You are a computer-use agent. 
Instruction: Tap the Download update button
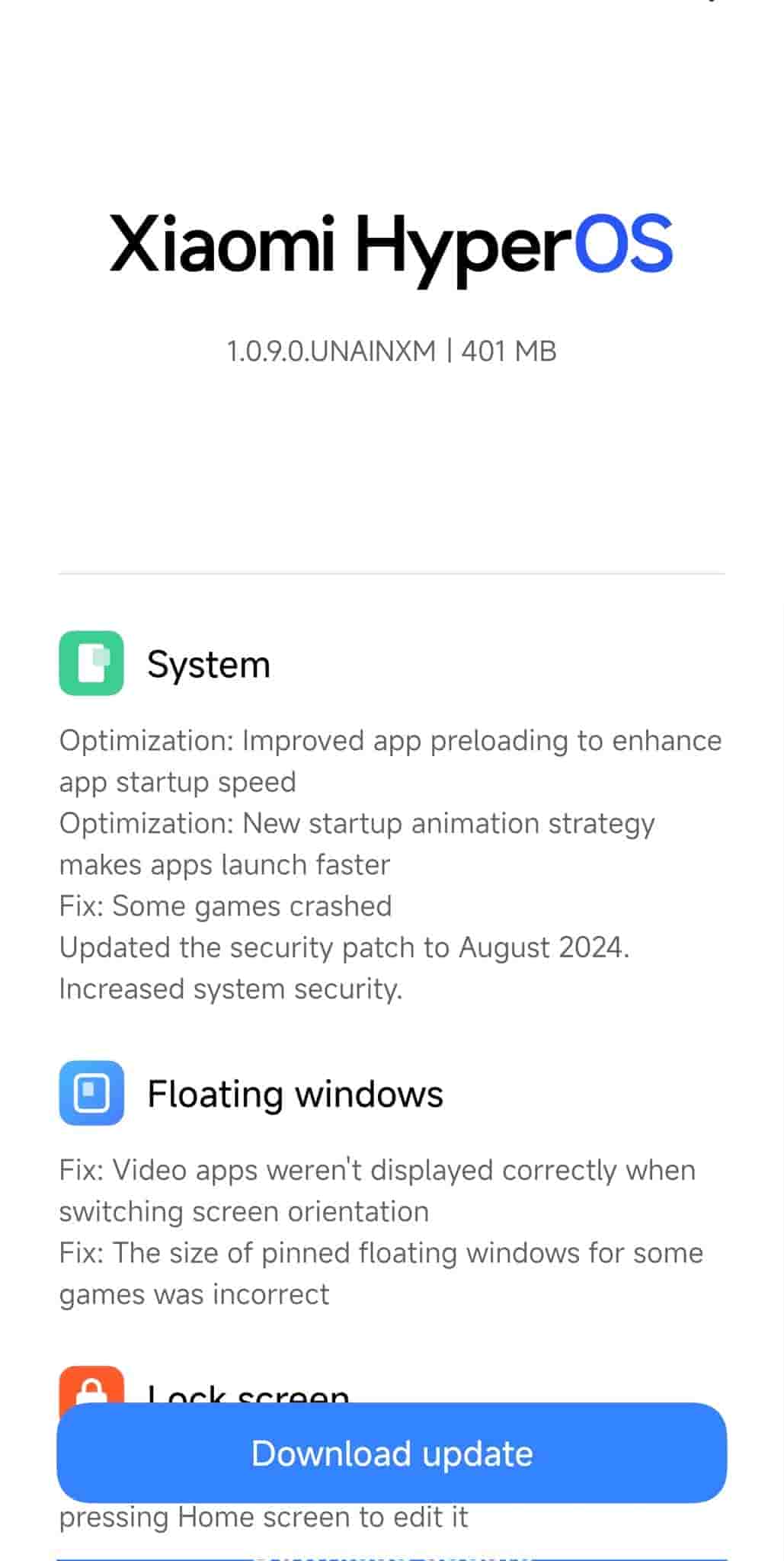(x=392, y=1454)
